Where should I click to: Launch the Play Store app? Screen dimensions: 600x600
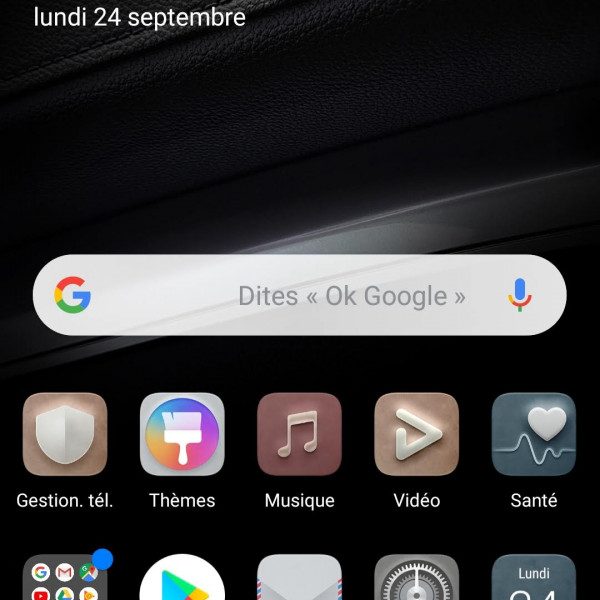(182, 582)
